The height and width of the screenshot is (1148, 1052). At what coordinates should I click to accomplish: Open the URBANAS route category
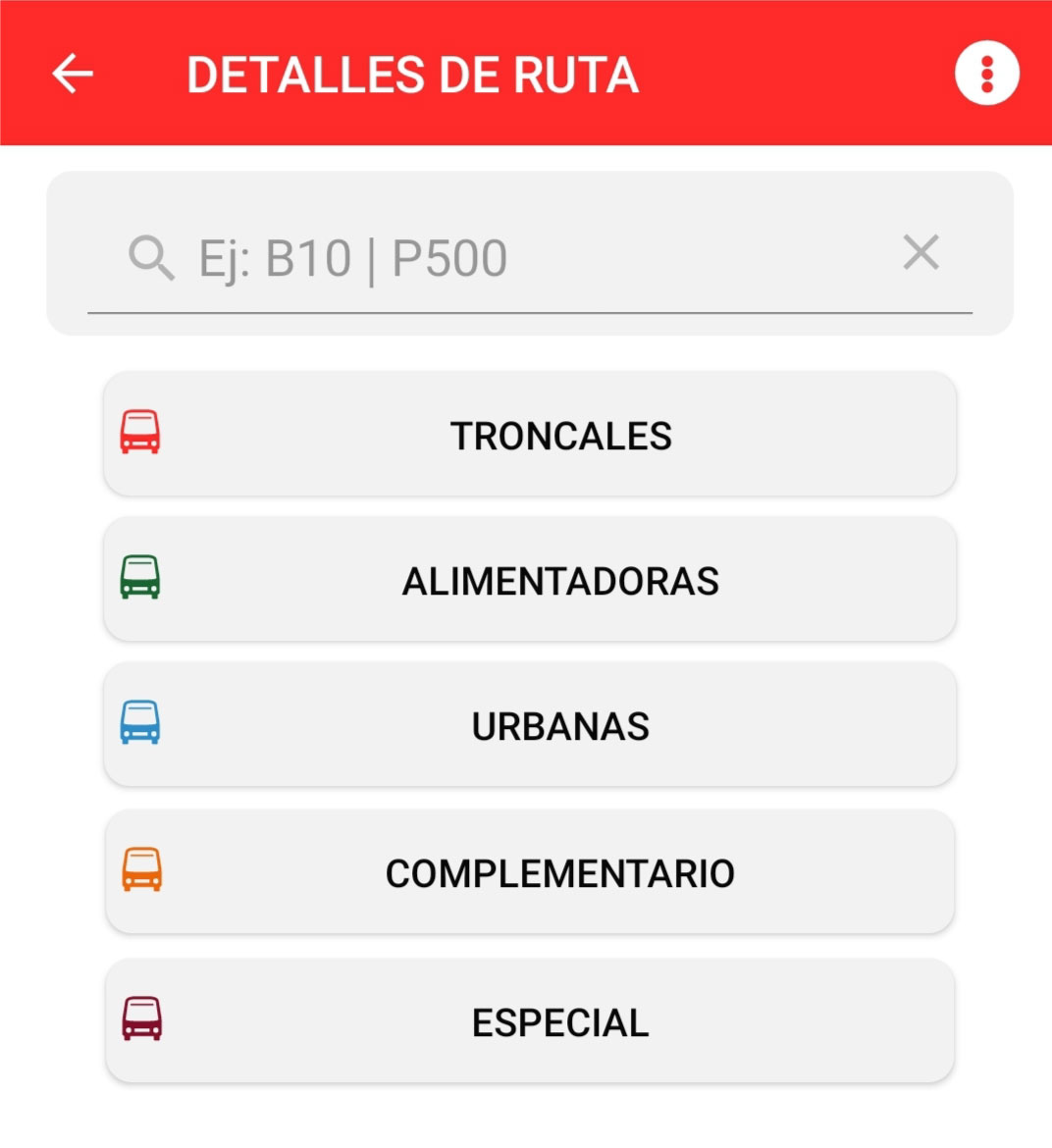coord(530,725)
